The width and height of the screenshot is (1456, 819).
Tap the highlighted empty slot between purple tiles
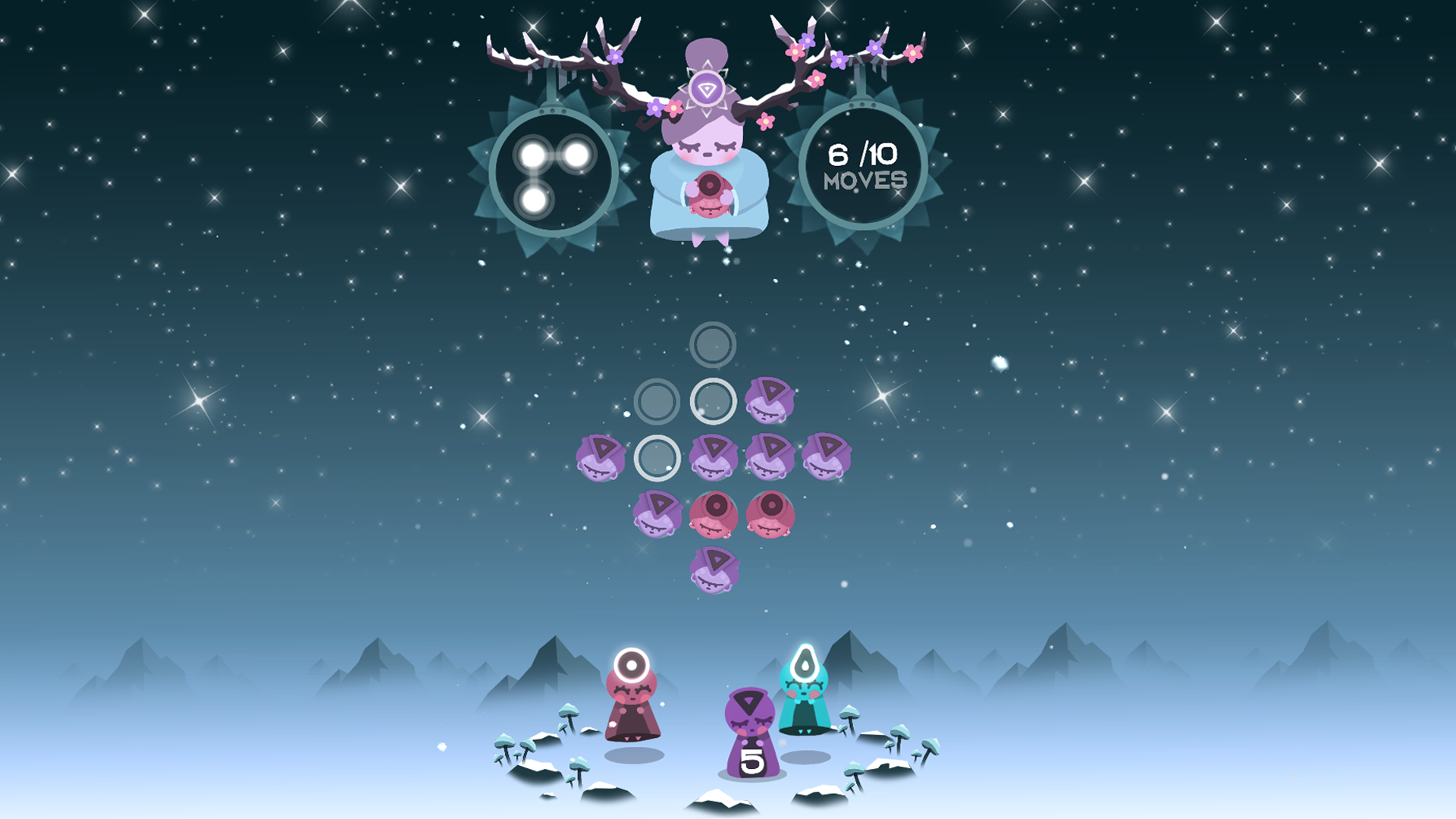(657, 457)
